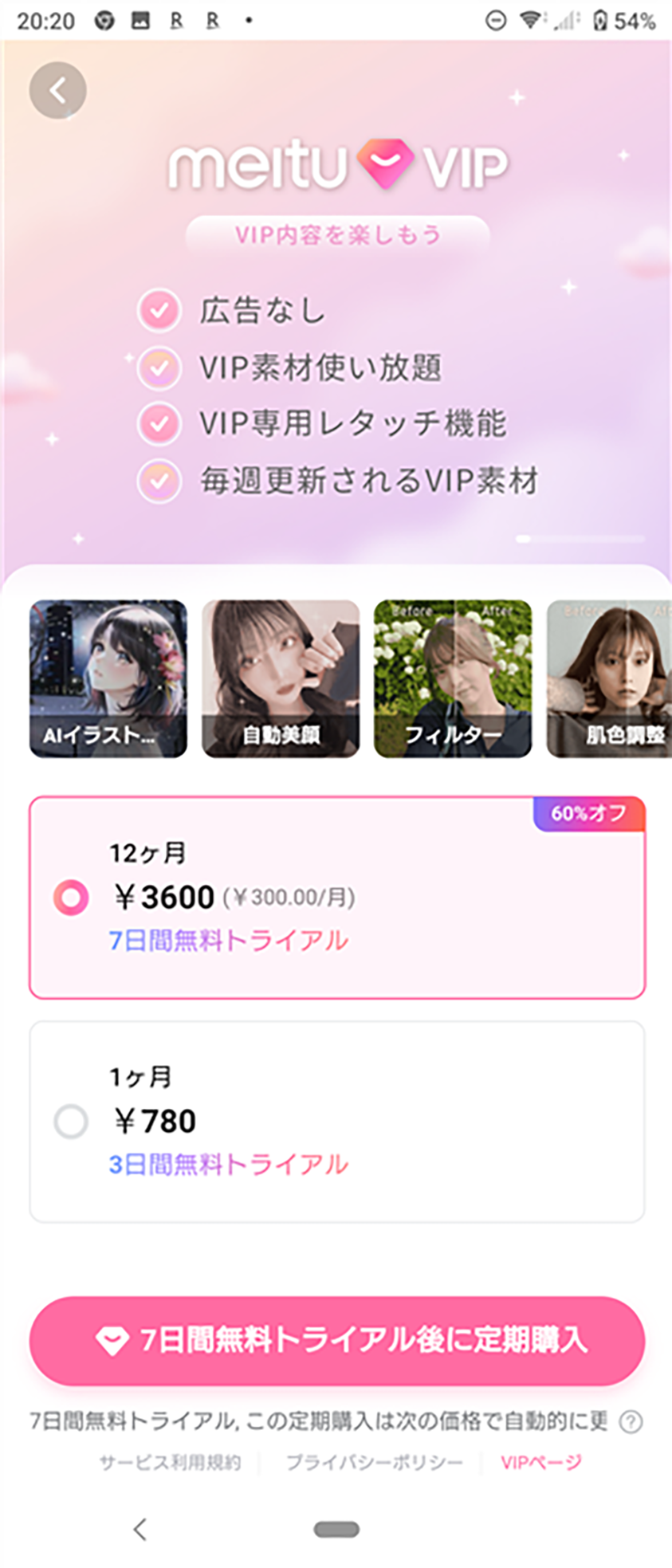Go back using the top arrow

pyautogui.click(x=57, y=91)
